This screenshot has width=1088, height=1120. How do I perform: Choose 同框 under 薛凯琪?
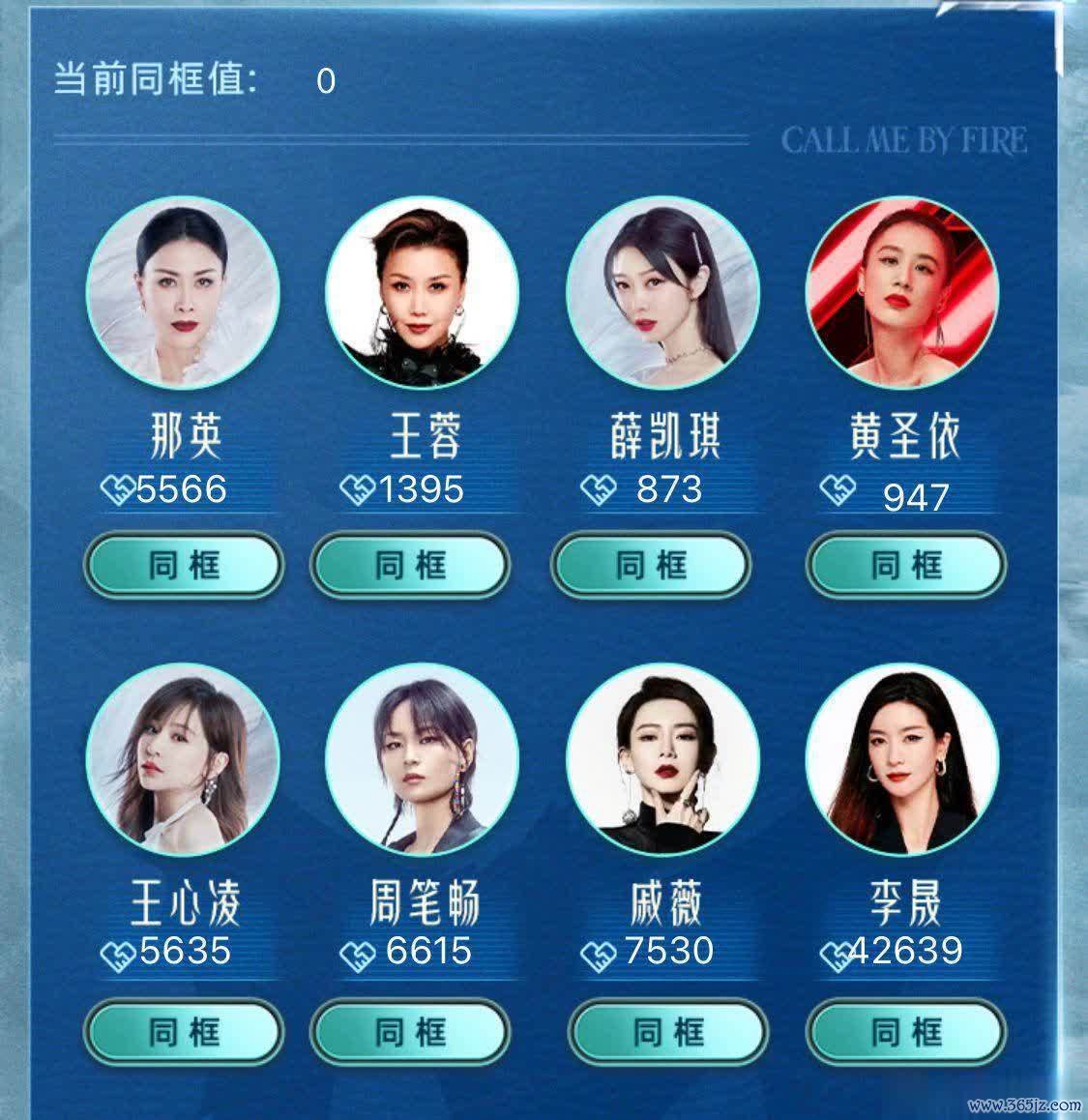click(650, 565)
